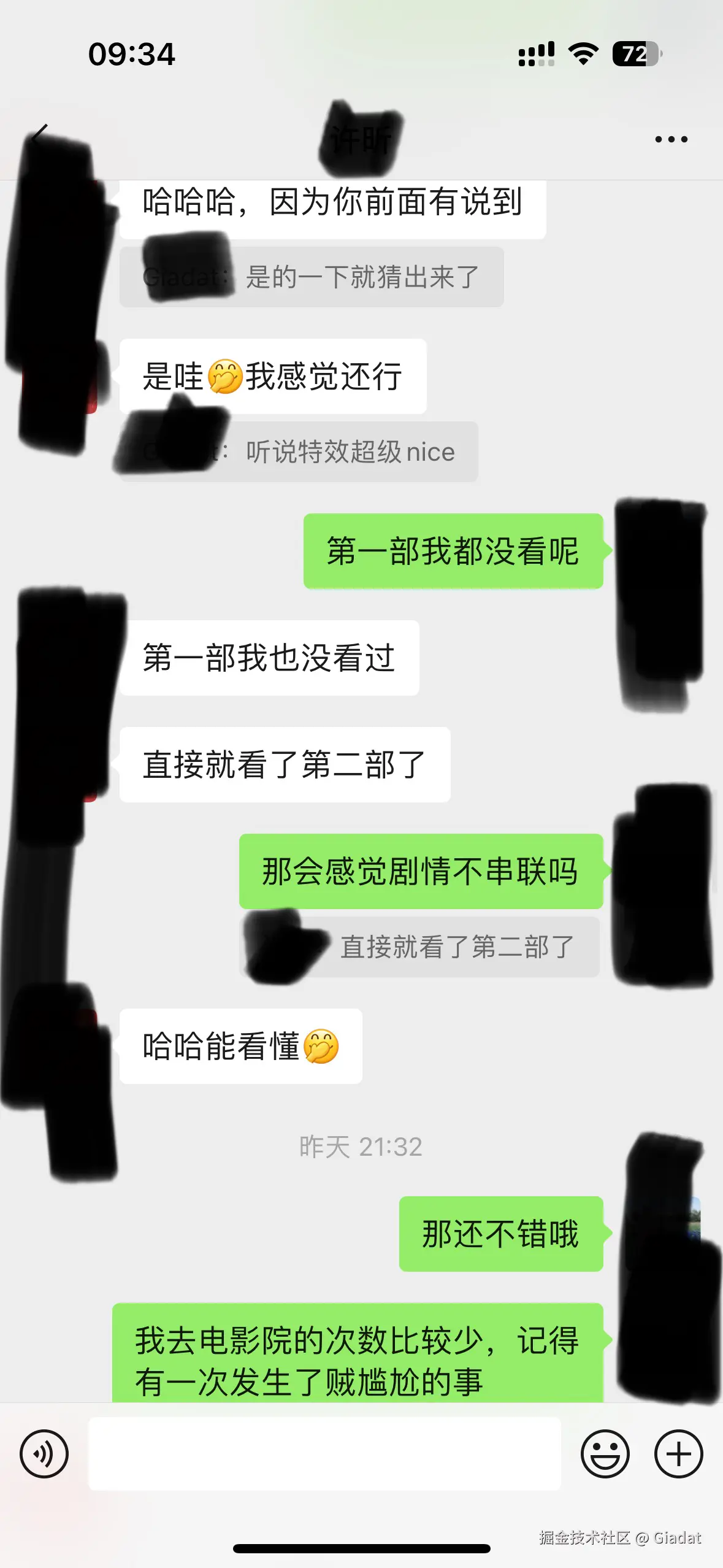Focus the message text field

(x=325, y=1453)
